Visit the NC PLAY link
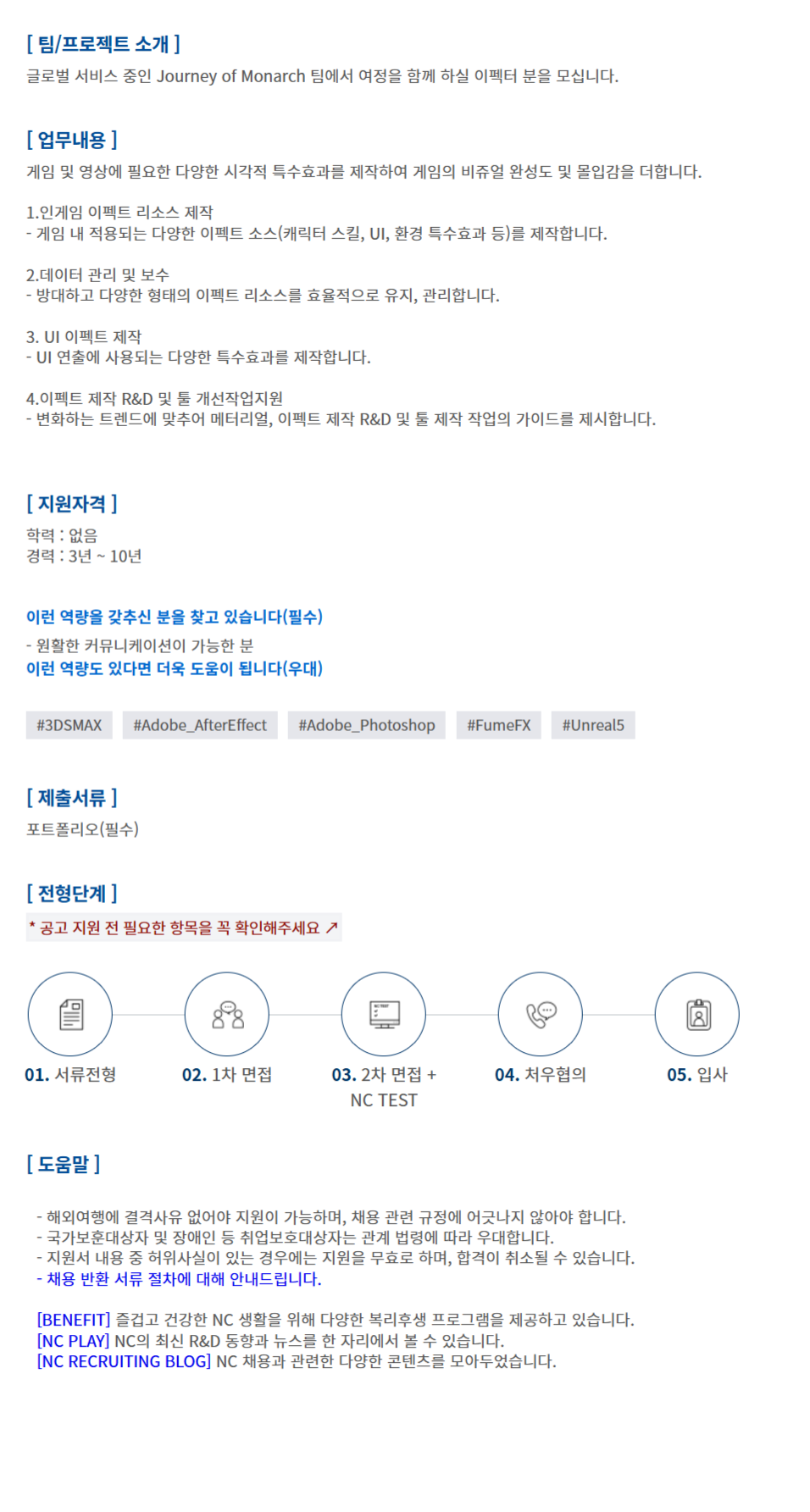This screenshot has width=810, height=1512. point(73,1341)
